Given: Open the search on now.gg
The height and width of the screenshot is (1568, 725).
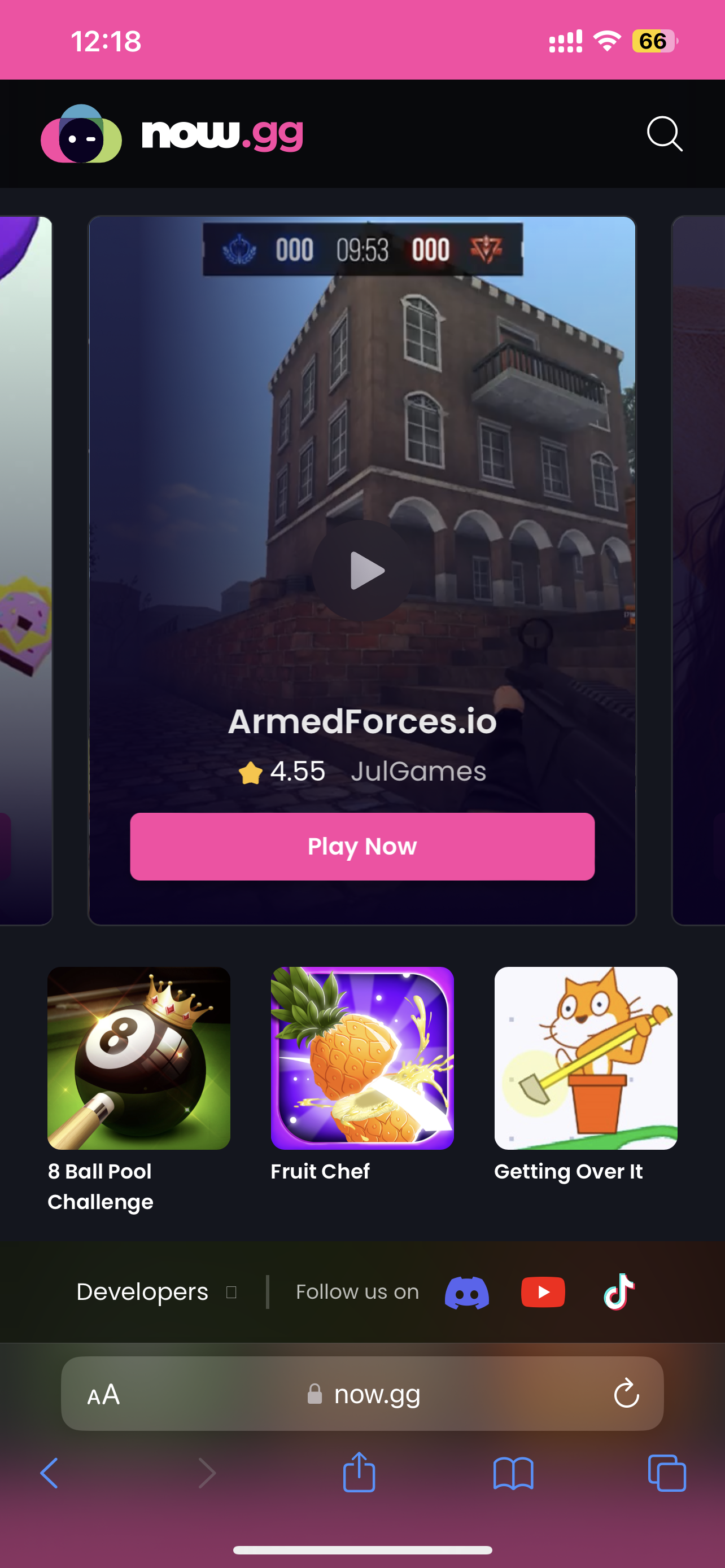Looking at the screenshot, I should pyautogui.click(x=663, y=134).
